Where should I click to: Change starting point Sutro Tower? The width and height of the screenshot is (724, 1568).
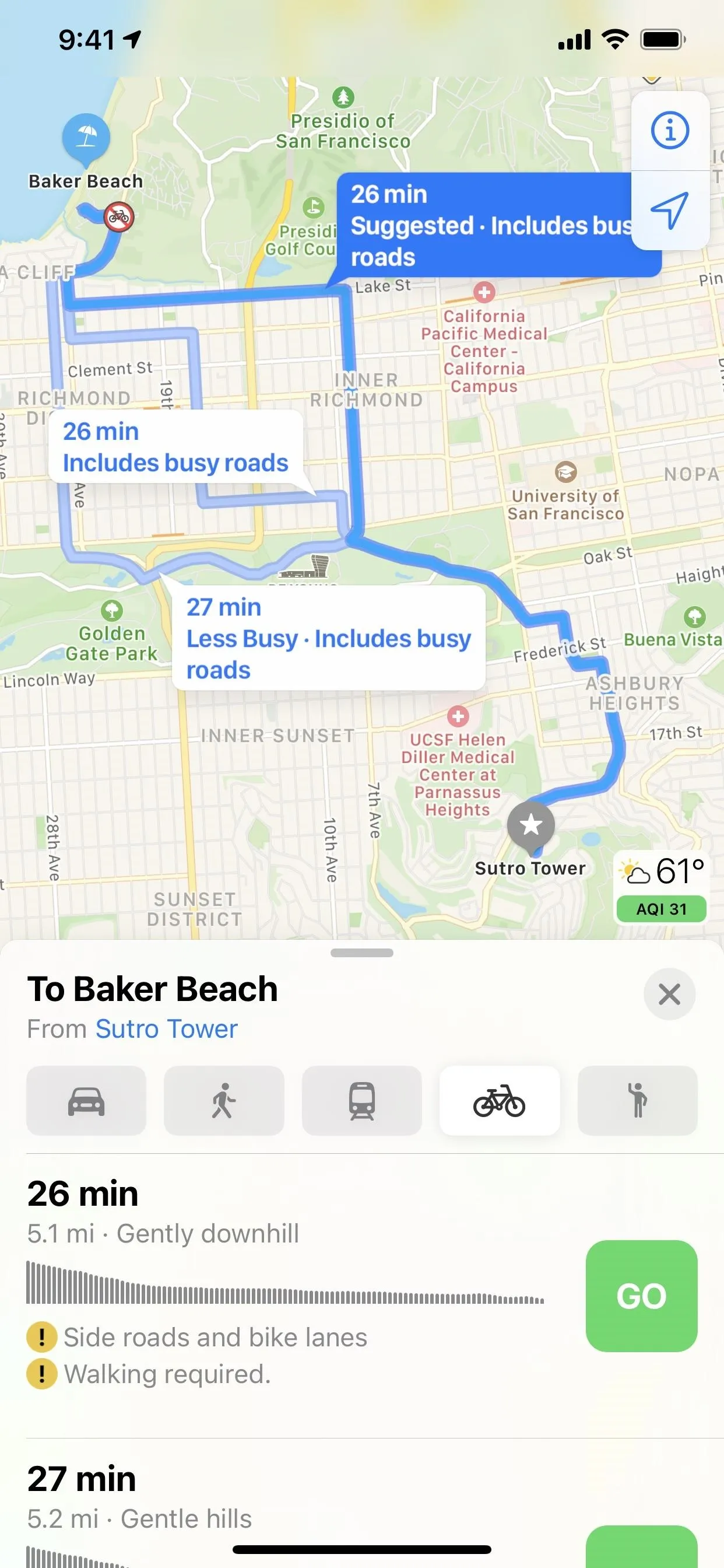pyautogui.click(x=166, y=1030)
